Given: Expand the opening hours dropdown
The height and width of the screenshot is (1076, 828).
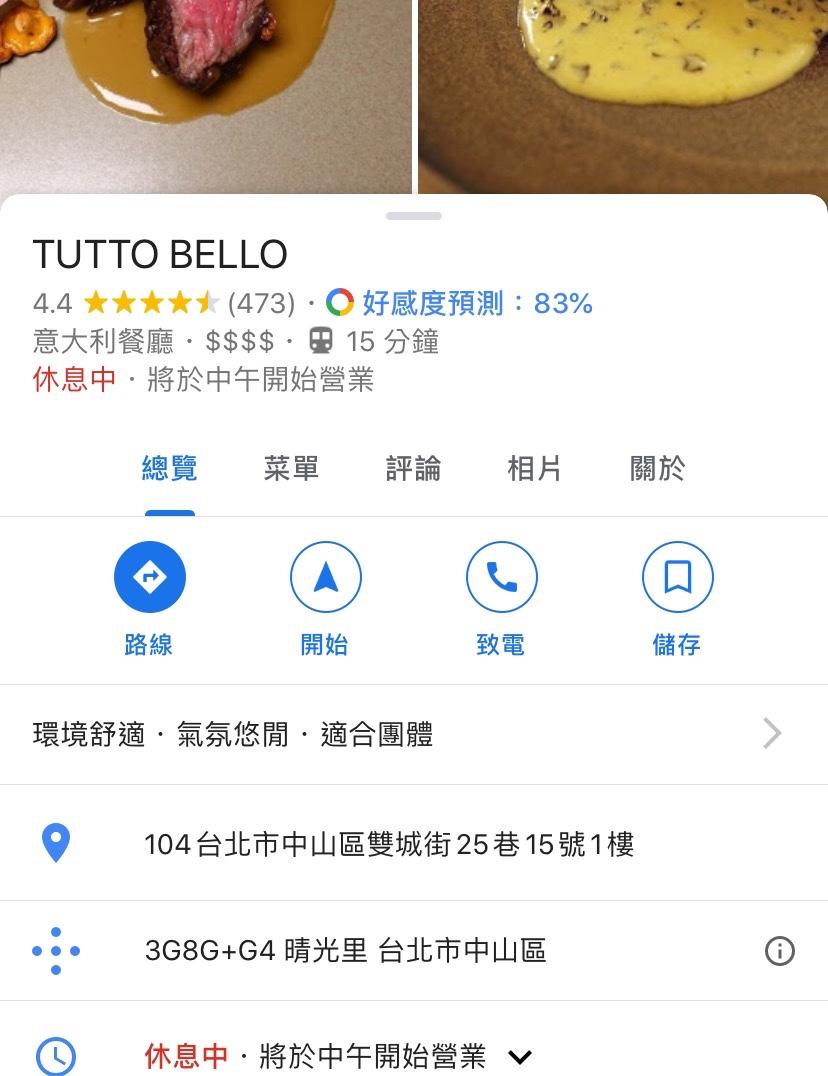Looking at the screenshot, I should point(520,1056).
